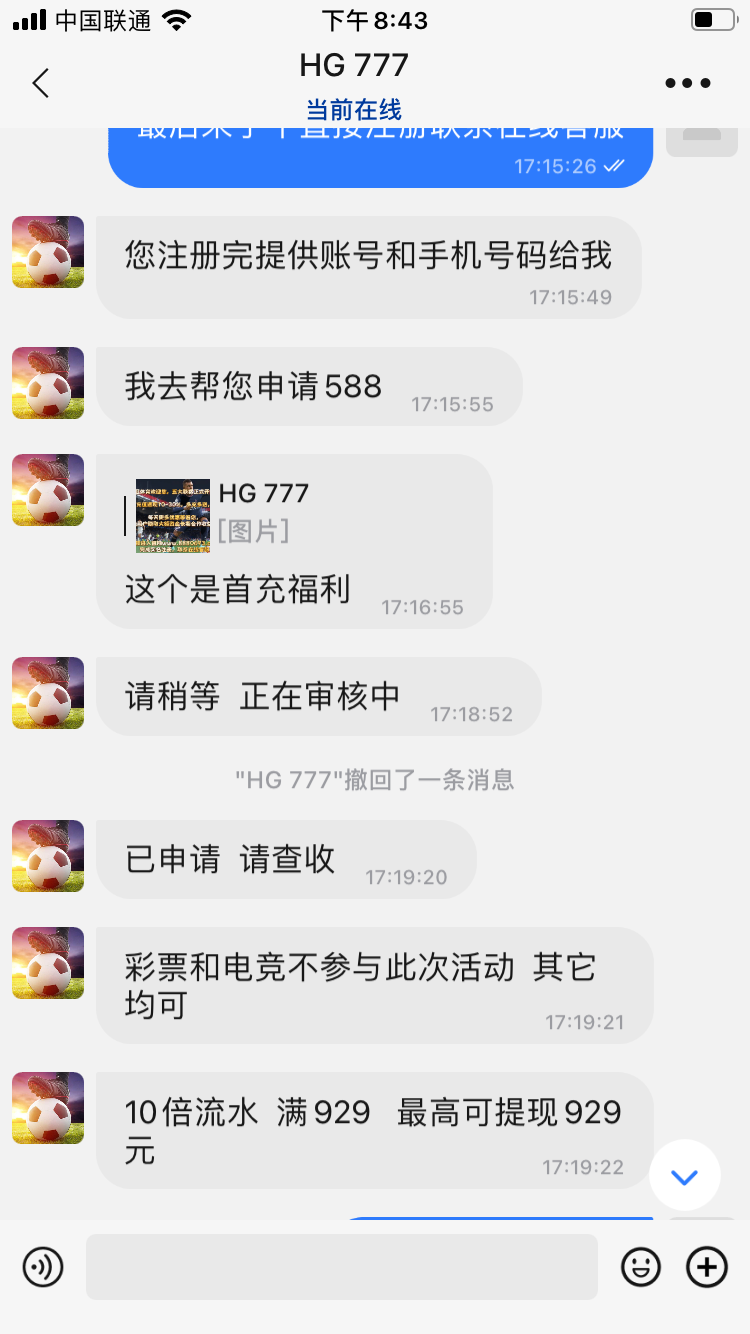Jump to latest messages with down arrow
The height and width of the screenshot is (1334, 750).
coord(685,1176)
